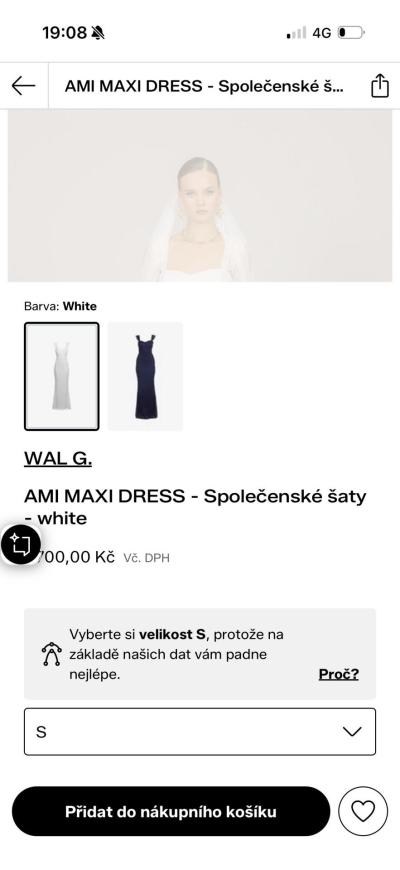Image resolution: width=400 pixels, height=870 pixels.
Task: Open the WAL G. brand link
Action: [58, 459]
